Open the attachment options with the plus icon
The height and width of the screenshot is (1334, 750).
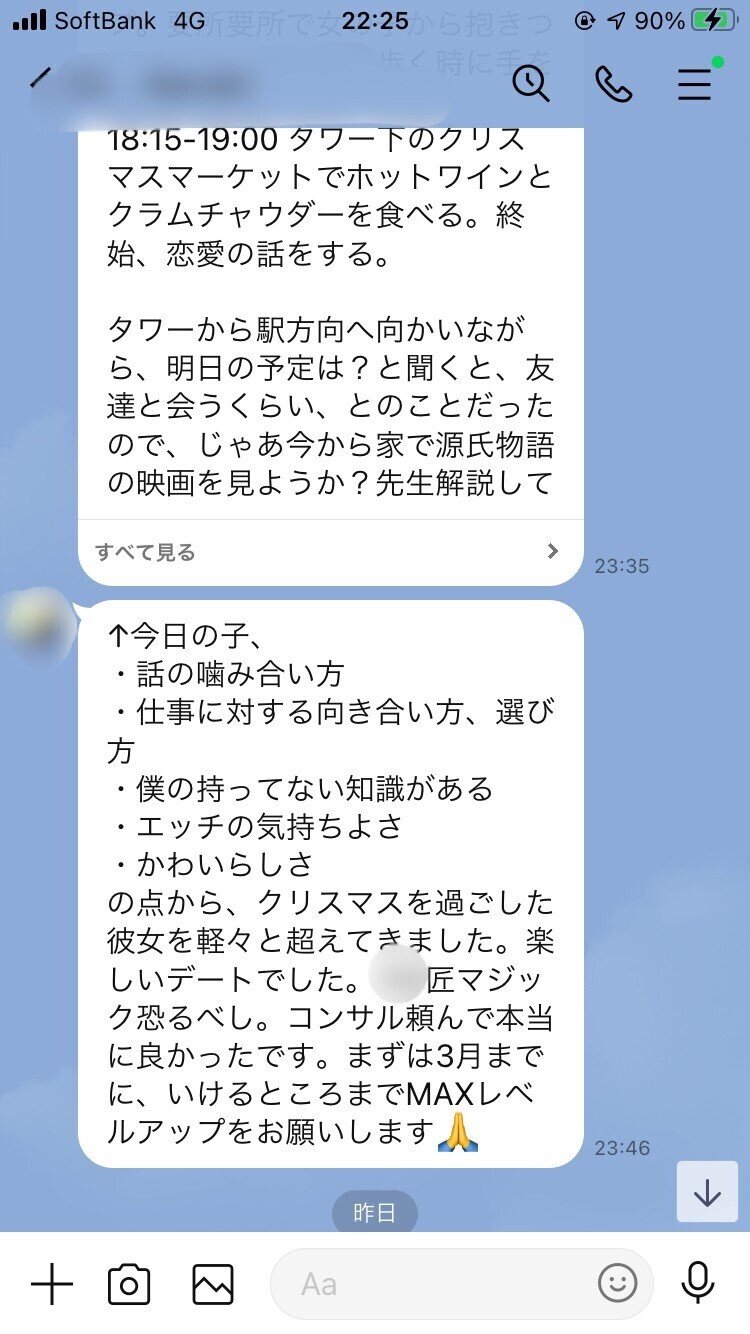[x=50, y=1283]
